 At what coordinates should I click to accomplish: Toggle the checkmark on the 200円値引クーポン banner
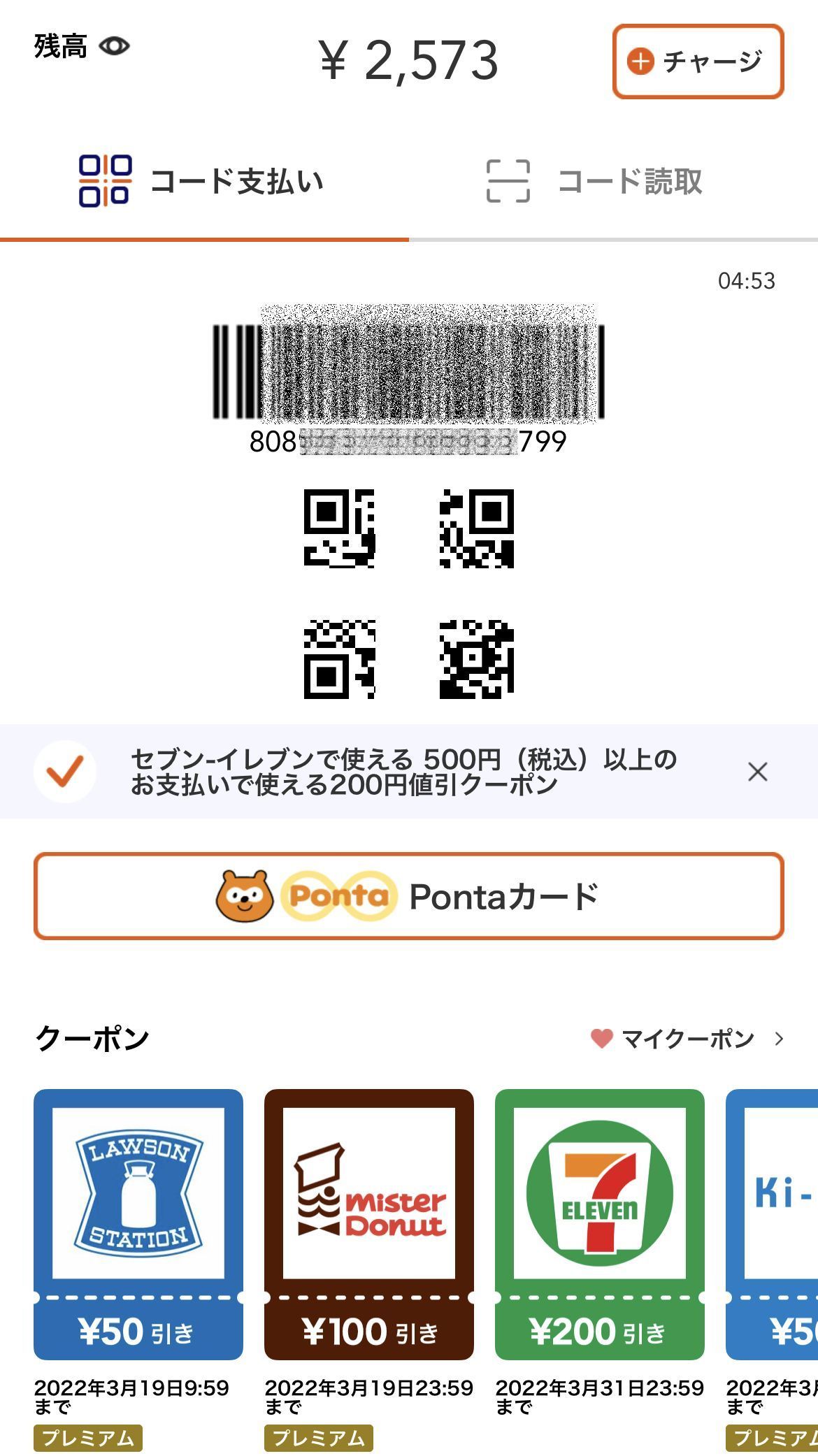65,772
